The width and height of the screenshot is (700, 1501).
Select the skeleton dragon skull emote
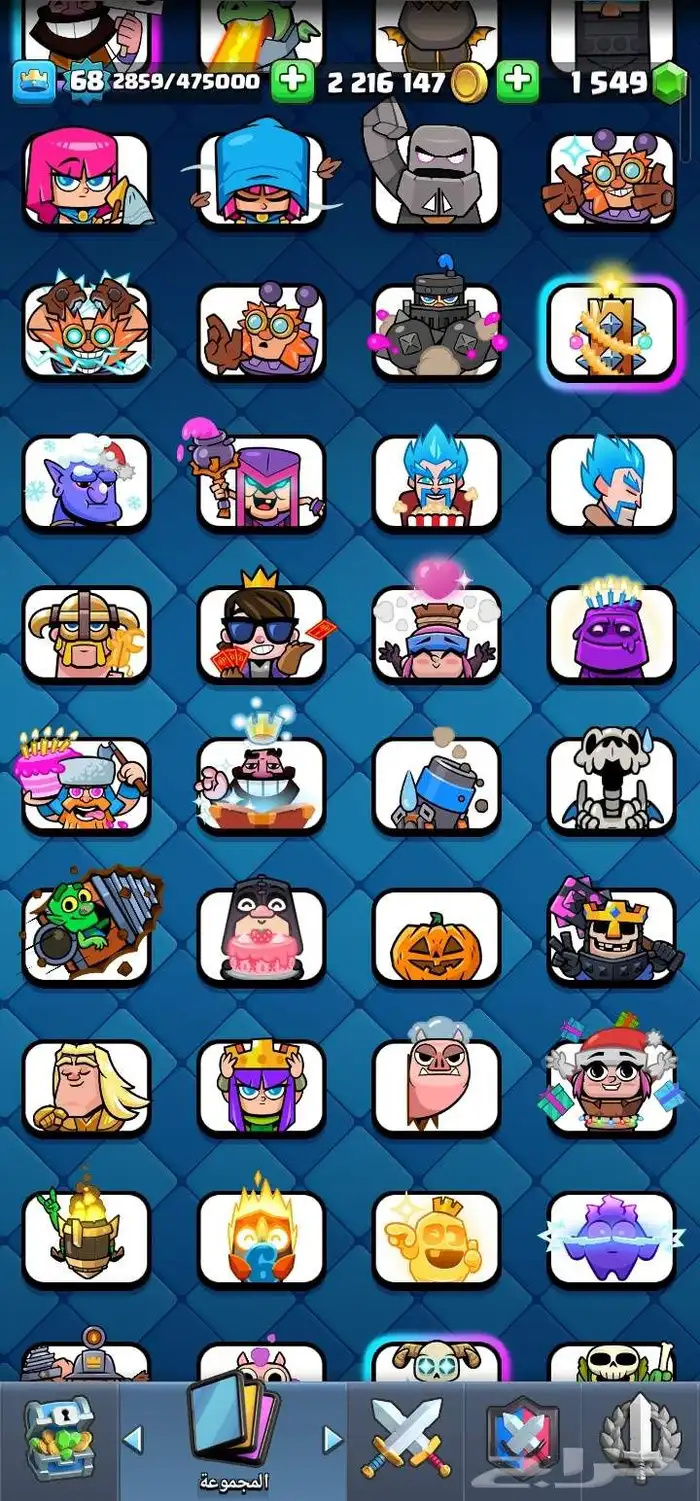click(611, 785)
